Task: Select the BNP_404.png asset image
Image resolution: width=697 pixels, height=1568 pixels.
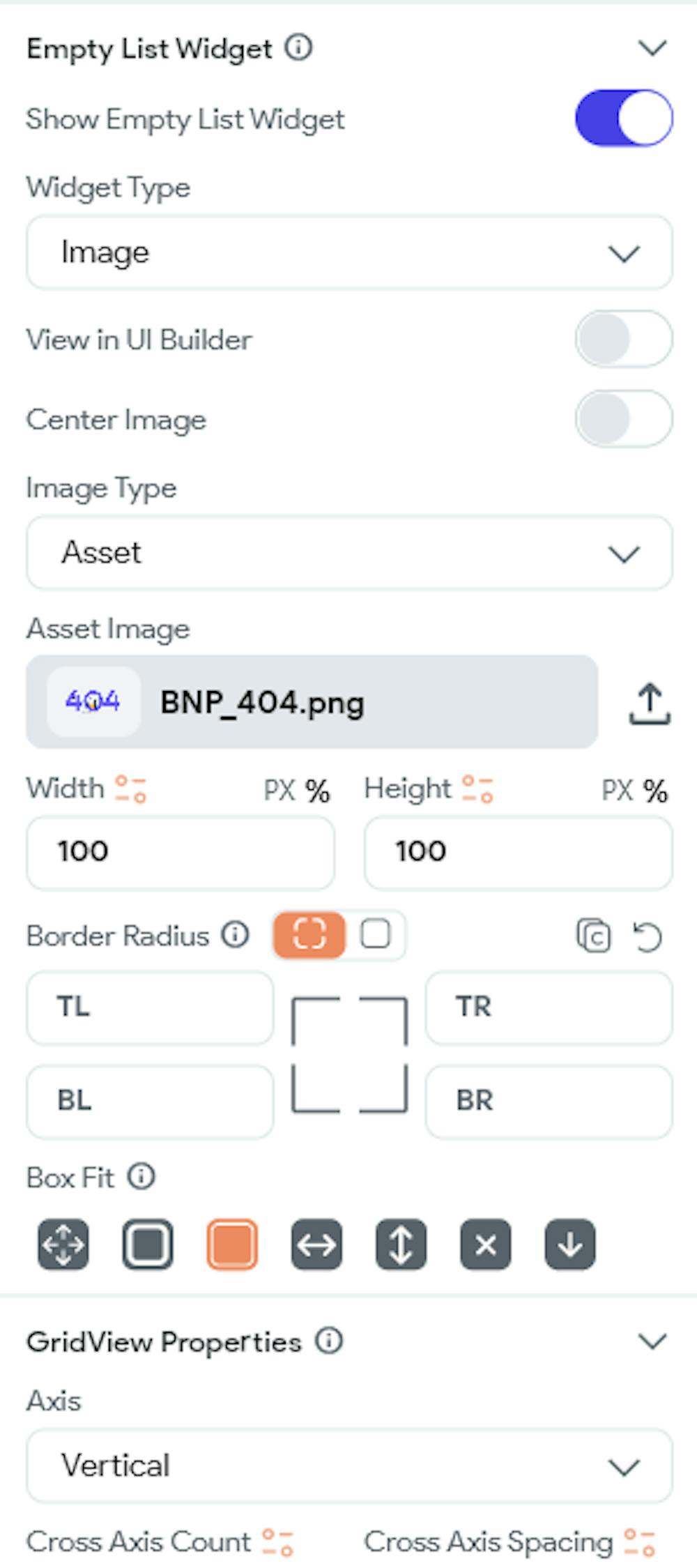Action: coord(312,702)
